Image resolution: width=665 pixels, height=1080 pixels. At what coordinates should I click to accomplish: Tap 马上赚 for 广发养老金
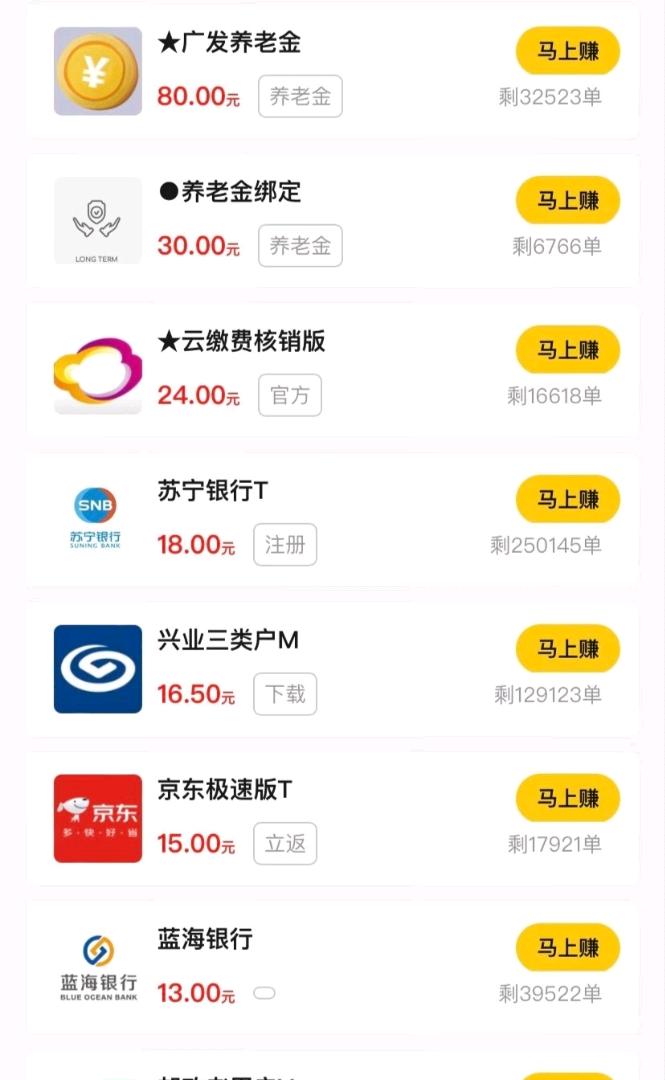click(x=568, y=51)
